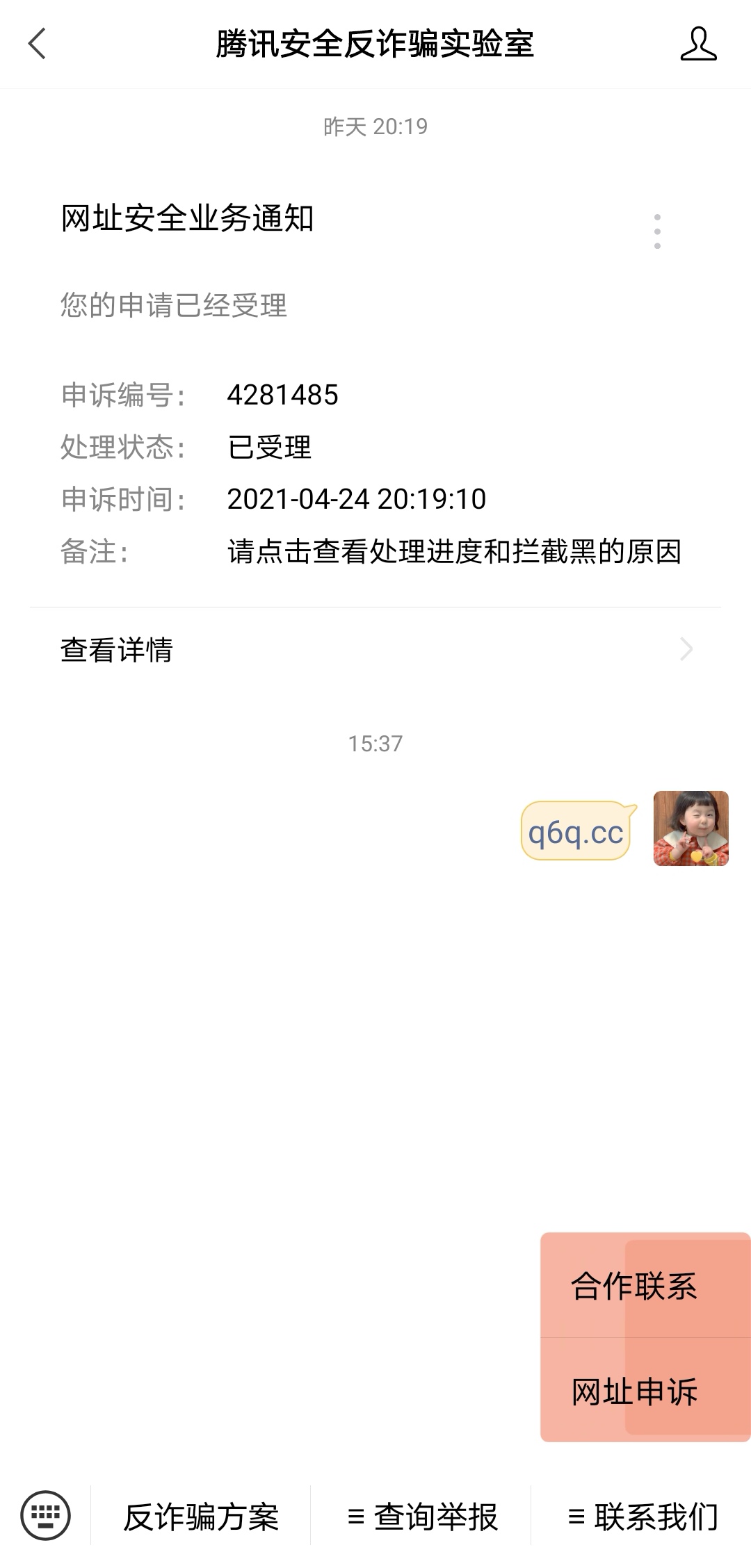Viewport: 751px width, 1568px height.
Task: Expand the 查询举报 menu
Action: click(x=422, y=1517)
